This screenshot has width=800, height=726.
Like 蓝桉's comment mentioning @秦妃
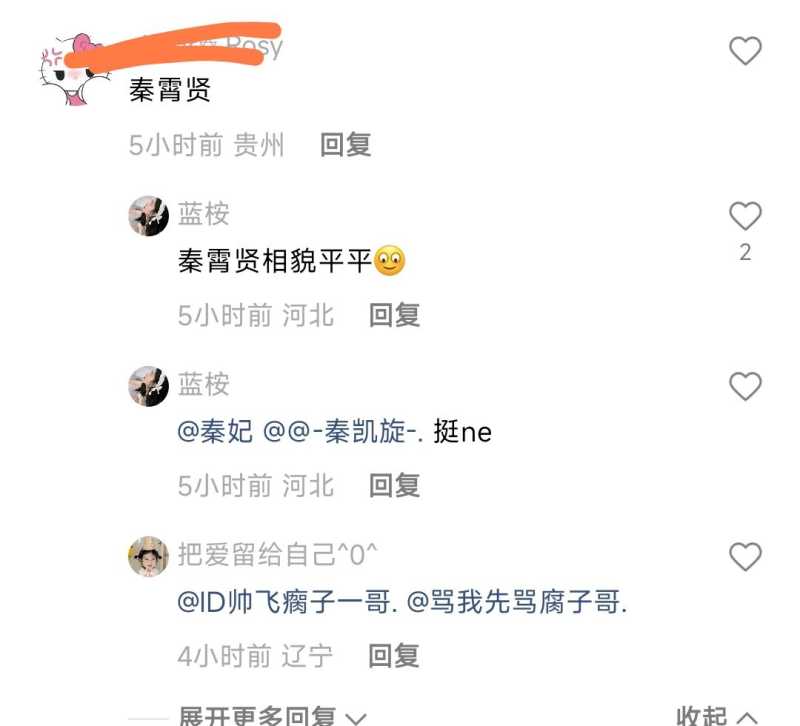(x=745, y=386)
